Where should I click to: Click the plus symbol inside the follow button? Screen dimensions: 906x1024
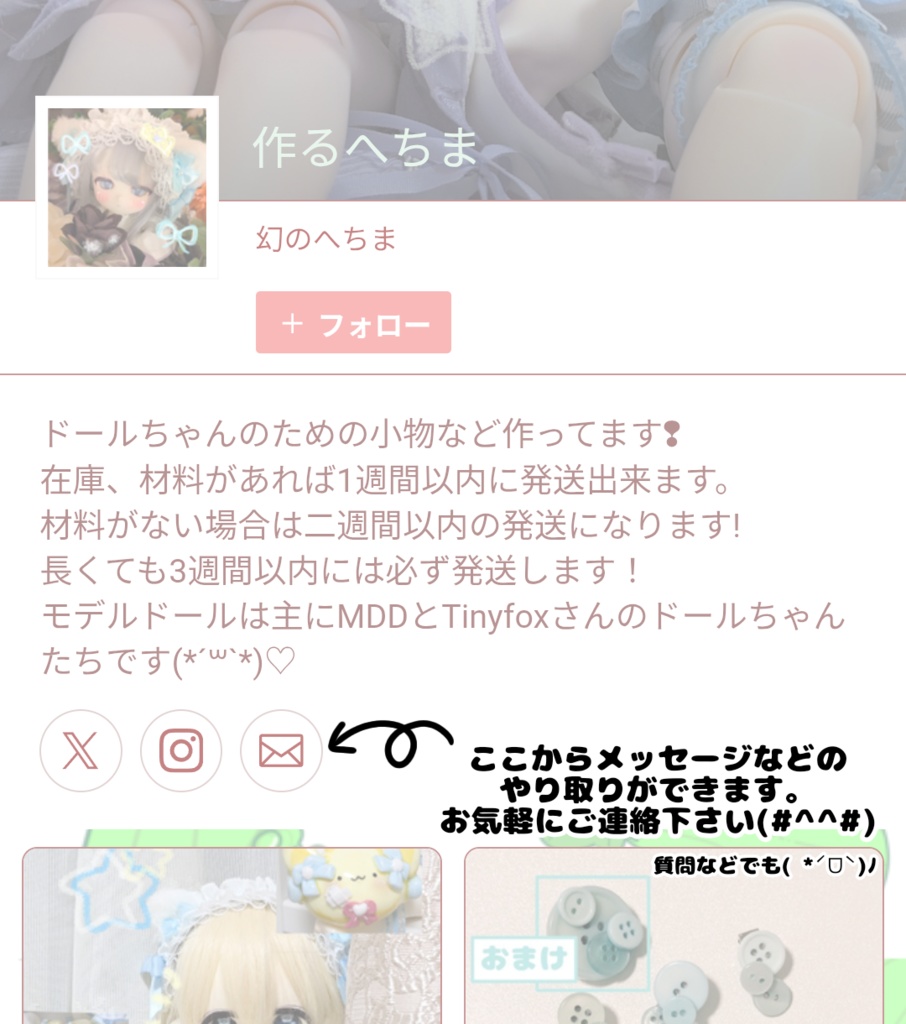point(292,322)
